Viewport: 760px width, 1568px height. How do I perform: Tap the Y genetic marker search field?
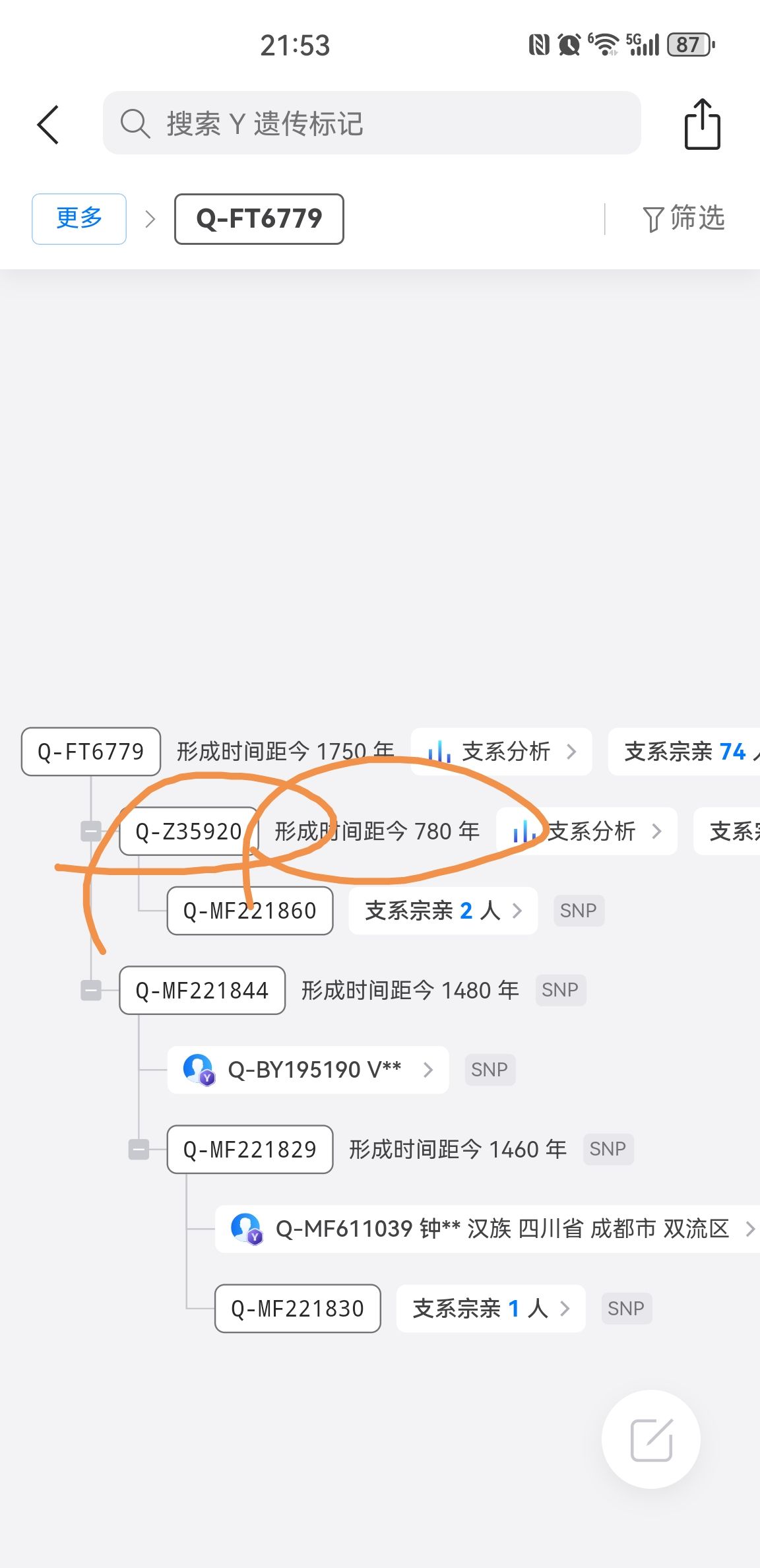point(371,123)
